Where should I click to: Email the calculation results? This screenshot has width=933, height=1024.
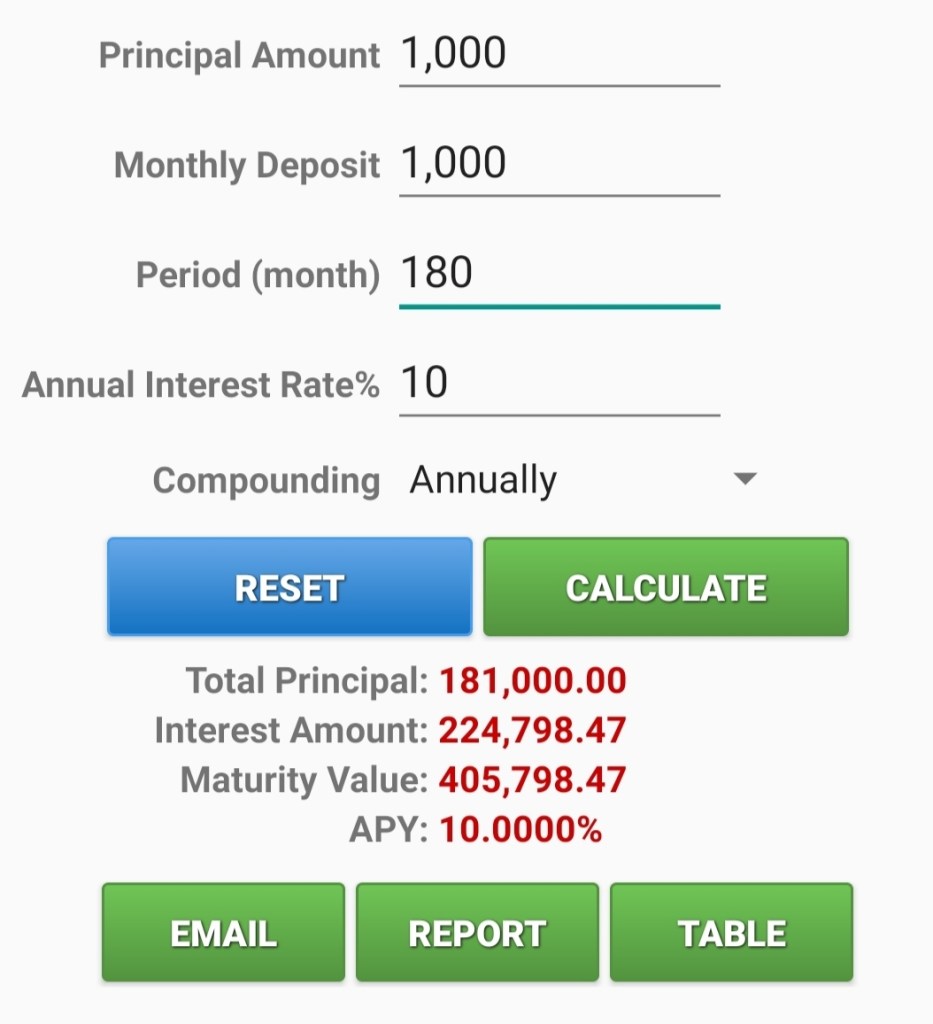click(x=223, y=933)
